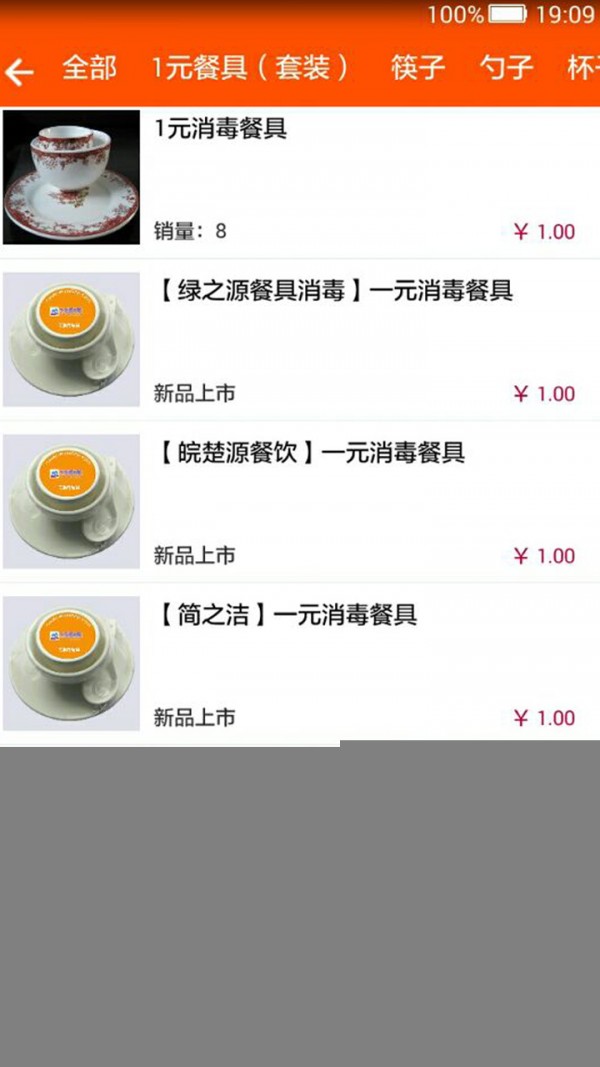This screenshot has height=1067, width=600.
Task: Switch to the 全部 tab
Action: click(89, 68)
